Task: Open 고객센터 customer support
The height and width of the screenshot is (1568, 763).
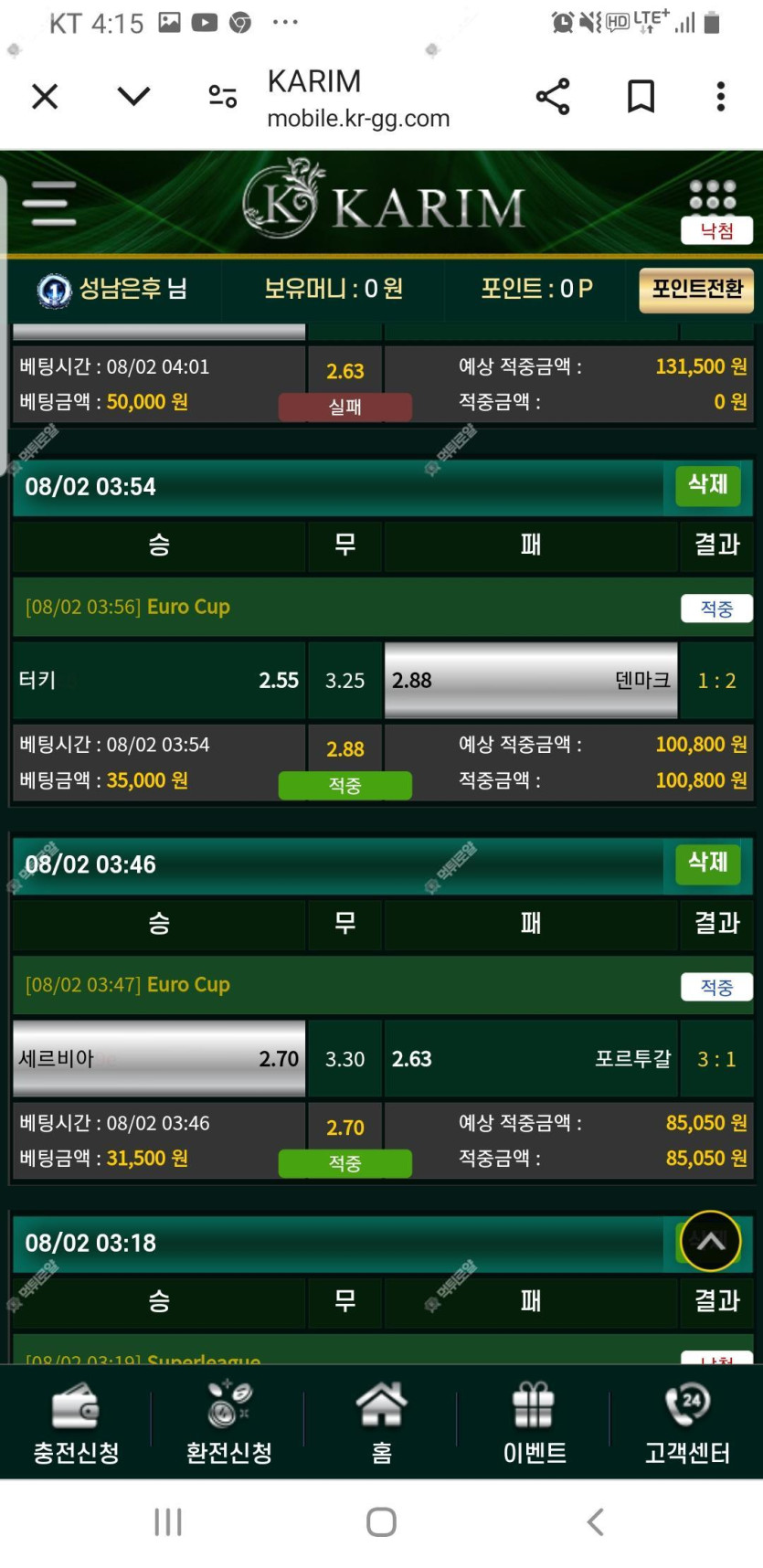Action: coord(687,1423)
